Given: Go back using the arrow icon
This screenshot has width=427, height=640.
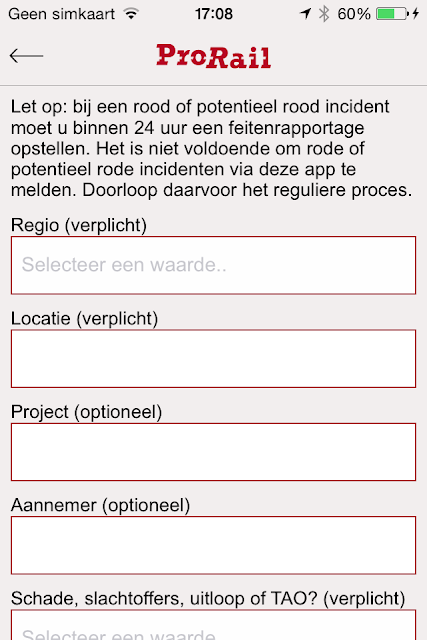Looking at the screenshot, I should click(27, 56).
